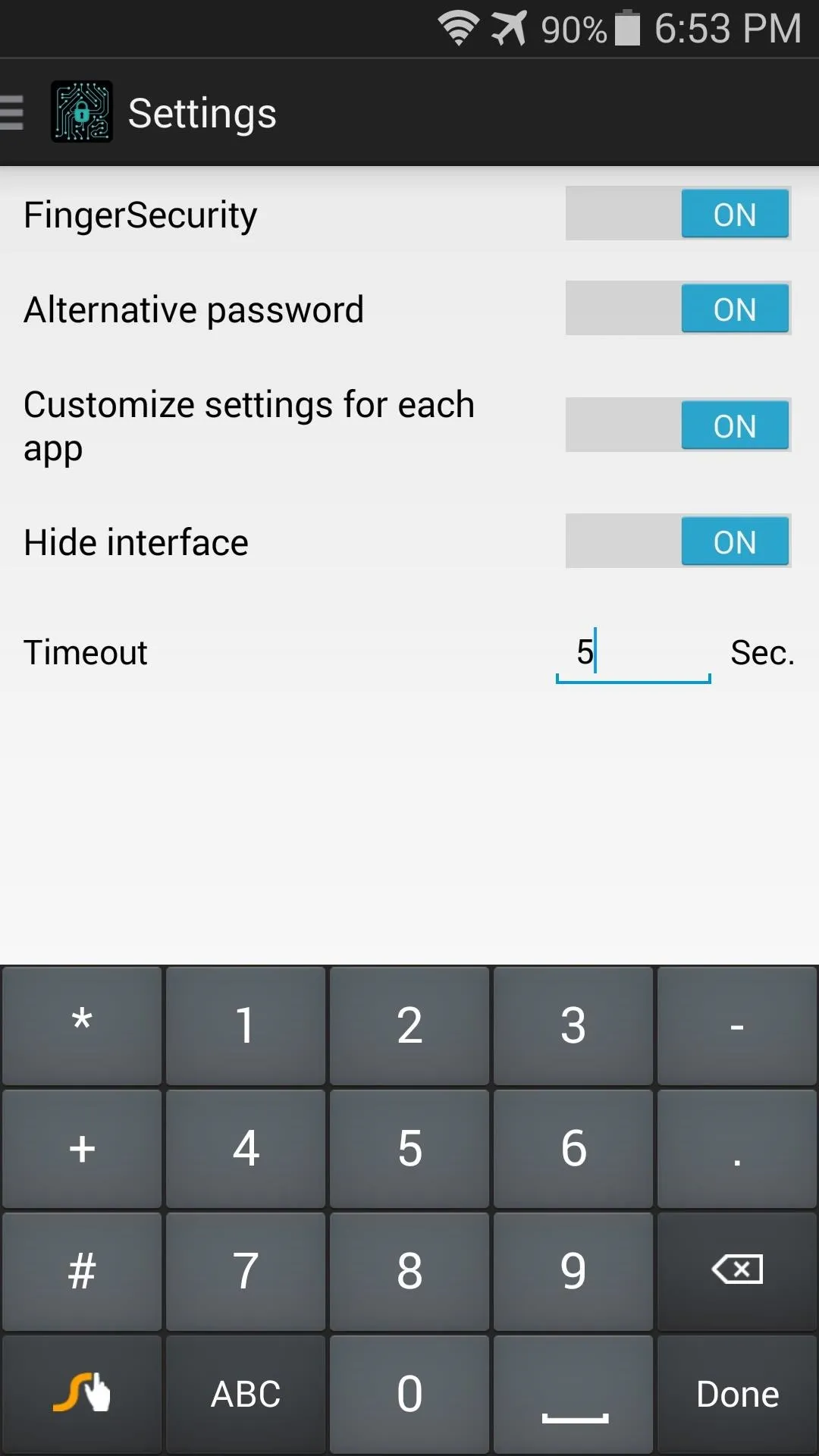Tap the 7 key
This screenshot has width=819, height=1456.
pyautogui.click(x=246, y=1271)
